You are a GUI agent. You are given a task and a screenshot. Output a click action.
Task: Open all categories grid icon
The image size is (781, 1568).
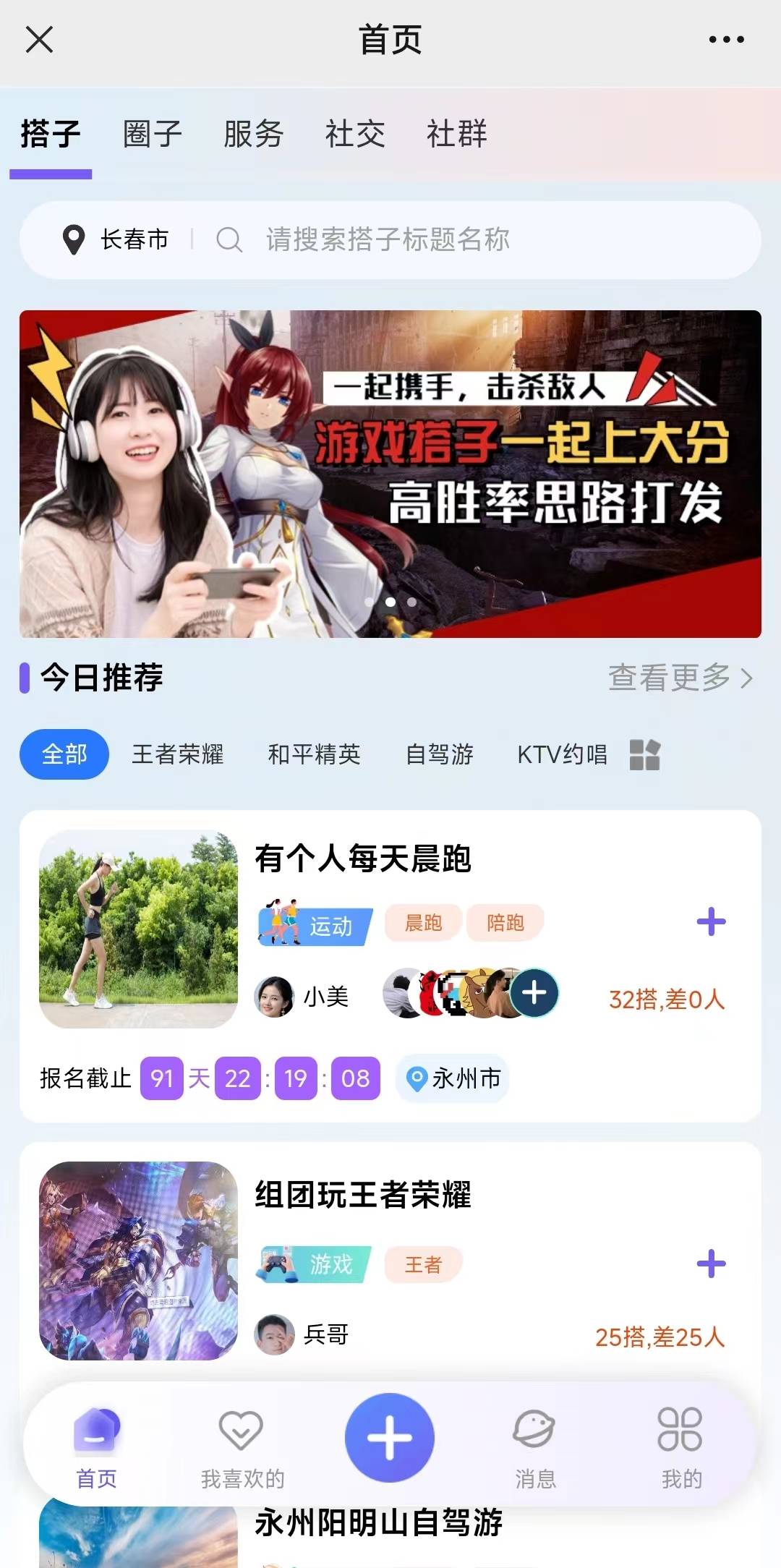tap(644, 754)
